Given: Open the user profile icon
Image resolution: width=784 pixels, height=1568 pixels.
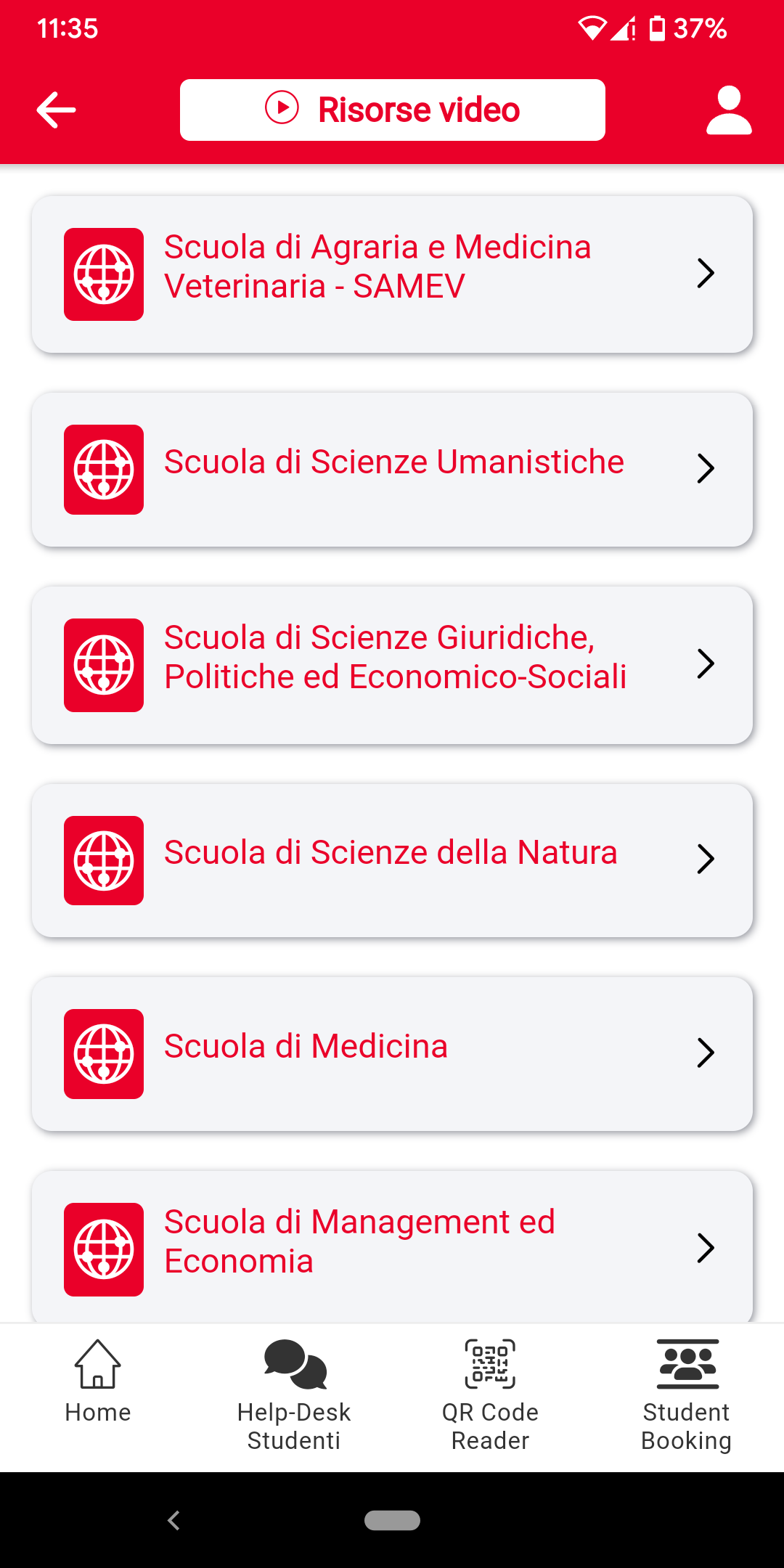Looking at the screenshot, I should [x=729, y=110].
